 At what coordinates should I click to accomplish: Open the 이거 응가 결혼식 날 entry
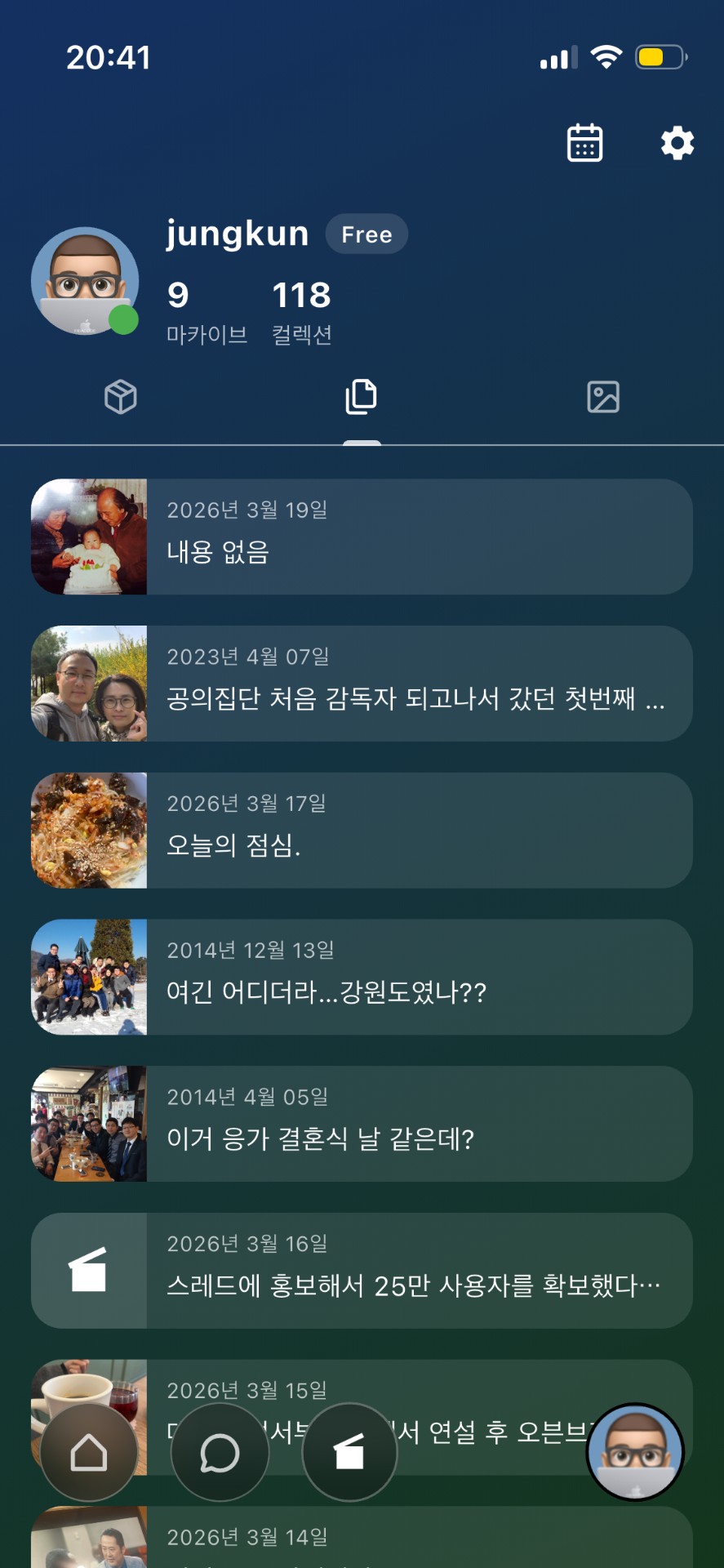(362, 1124)
